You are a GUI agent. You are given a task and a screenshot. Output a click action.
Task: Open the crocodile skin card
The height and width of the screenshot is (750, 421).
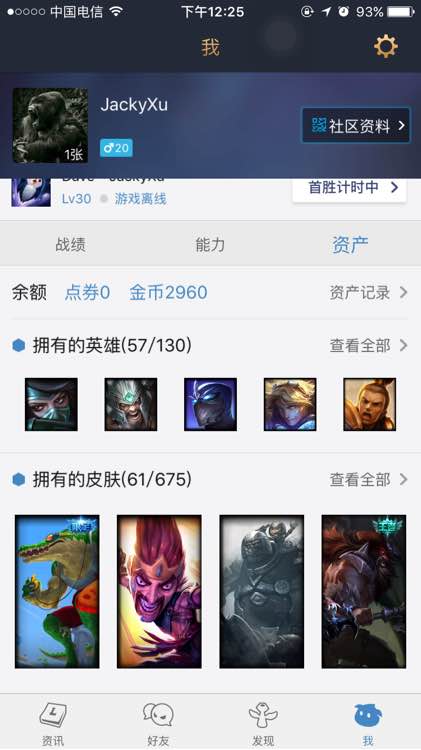57,591
